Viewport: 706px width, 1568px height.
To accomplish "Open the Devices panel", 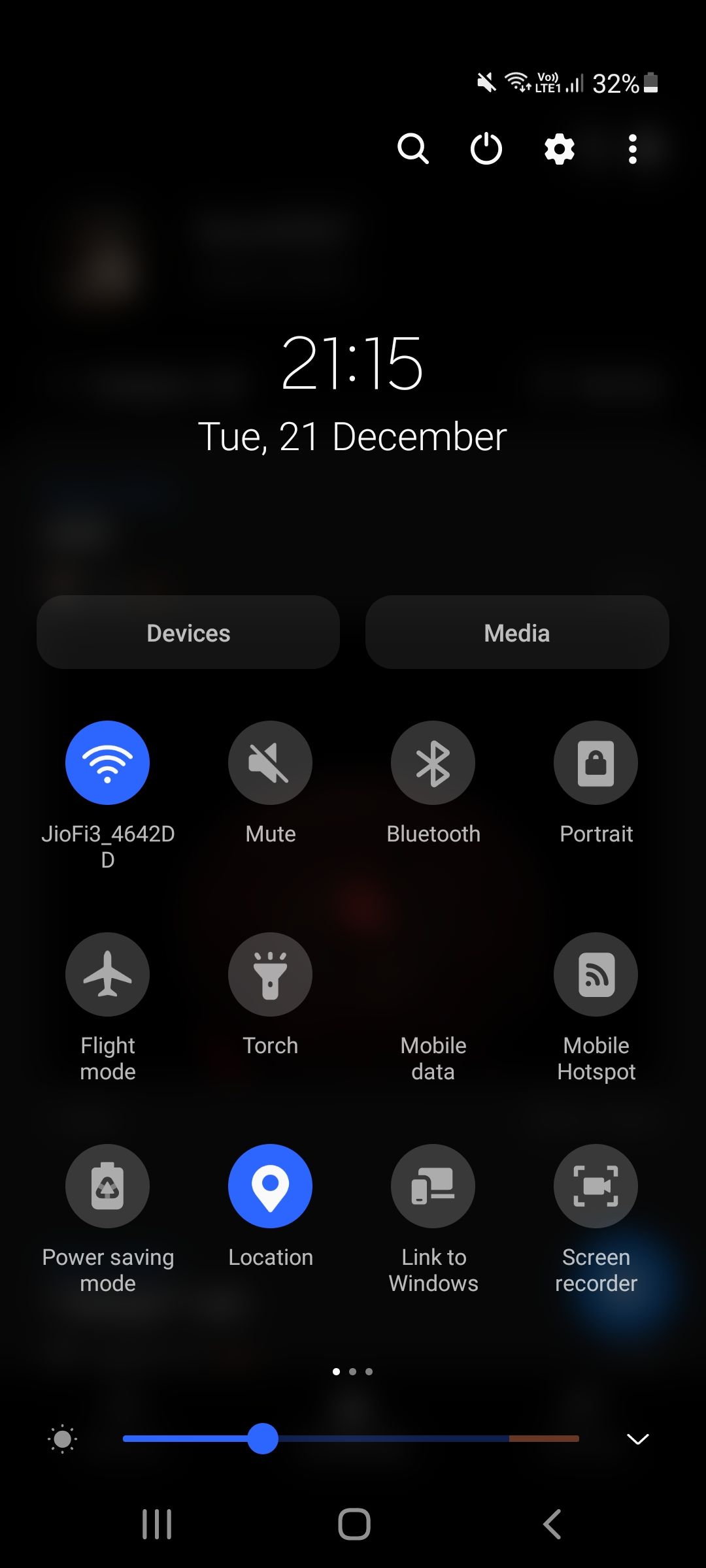I will pyautogui.click(x=188, y=632).
